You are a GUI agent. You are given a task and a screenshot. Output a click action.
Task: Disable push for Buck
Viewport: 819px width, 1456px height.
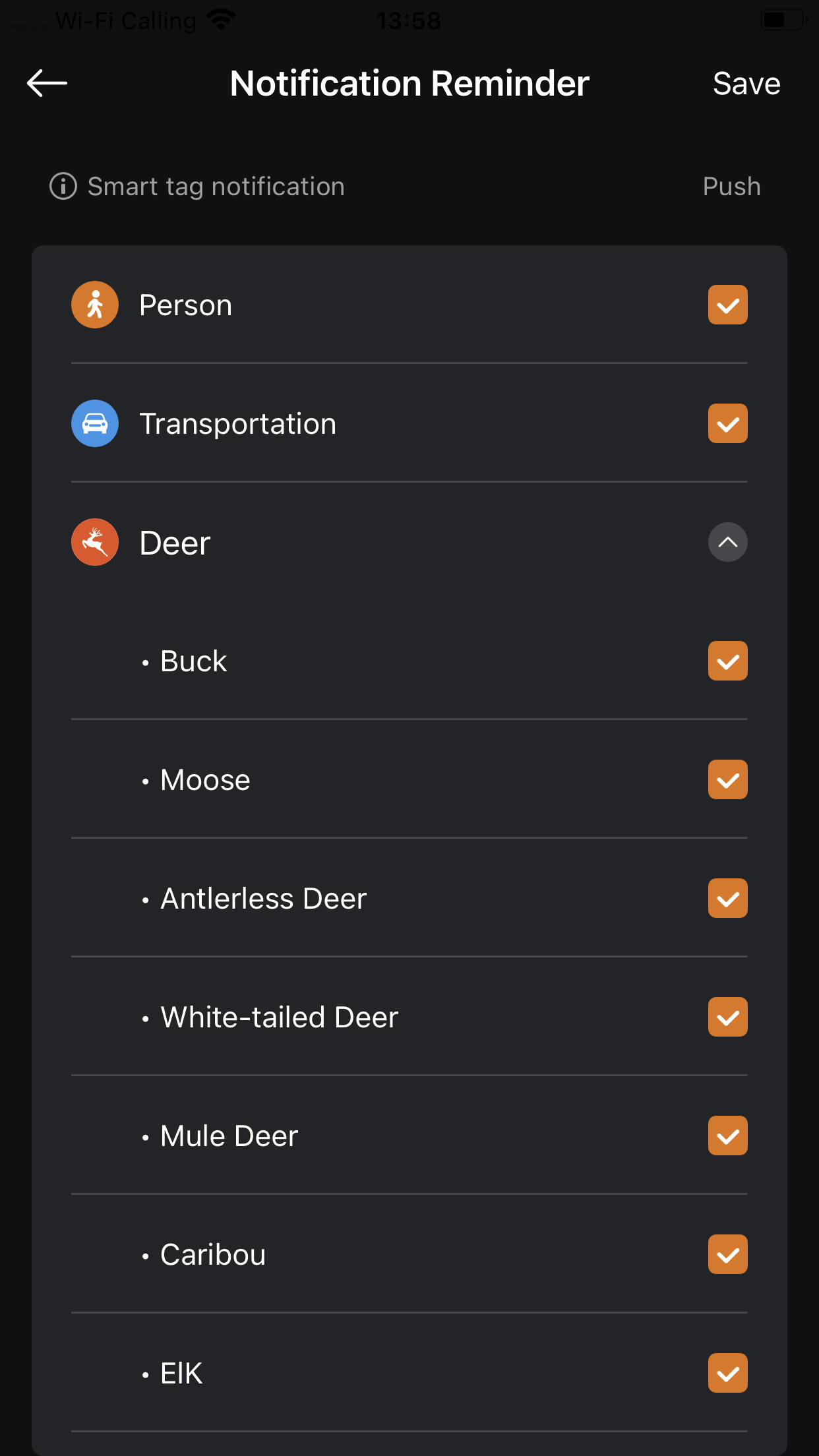[727, 661]
